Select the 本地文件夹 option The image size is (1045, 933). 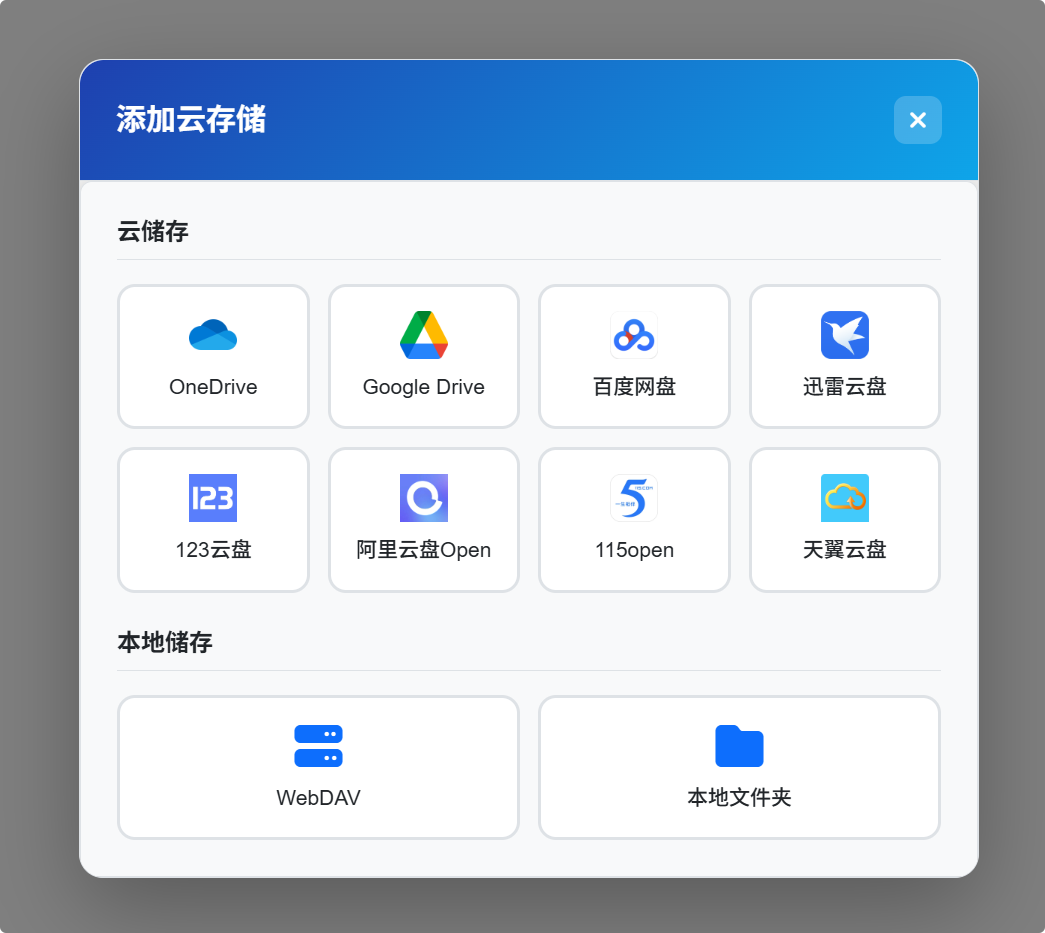pyautogui.click(x=739, y=767)
